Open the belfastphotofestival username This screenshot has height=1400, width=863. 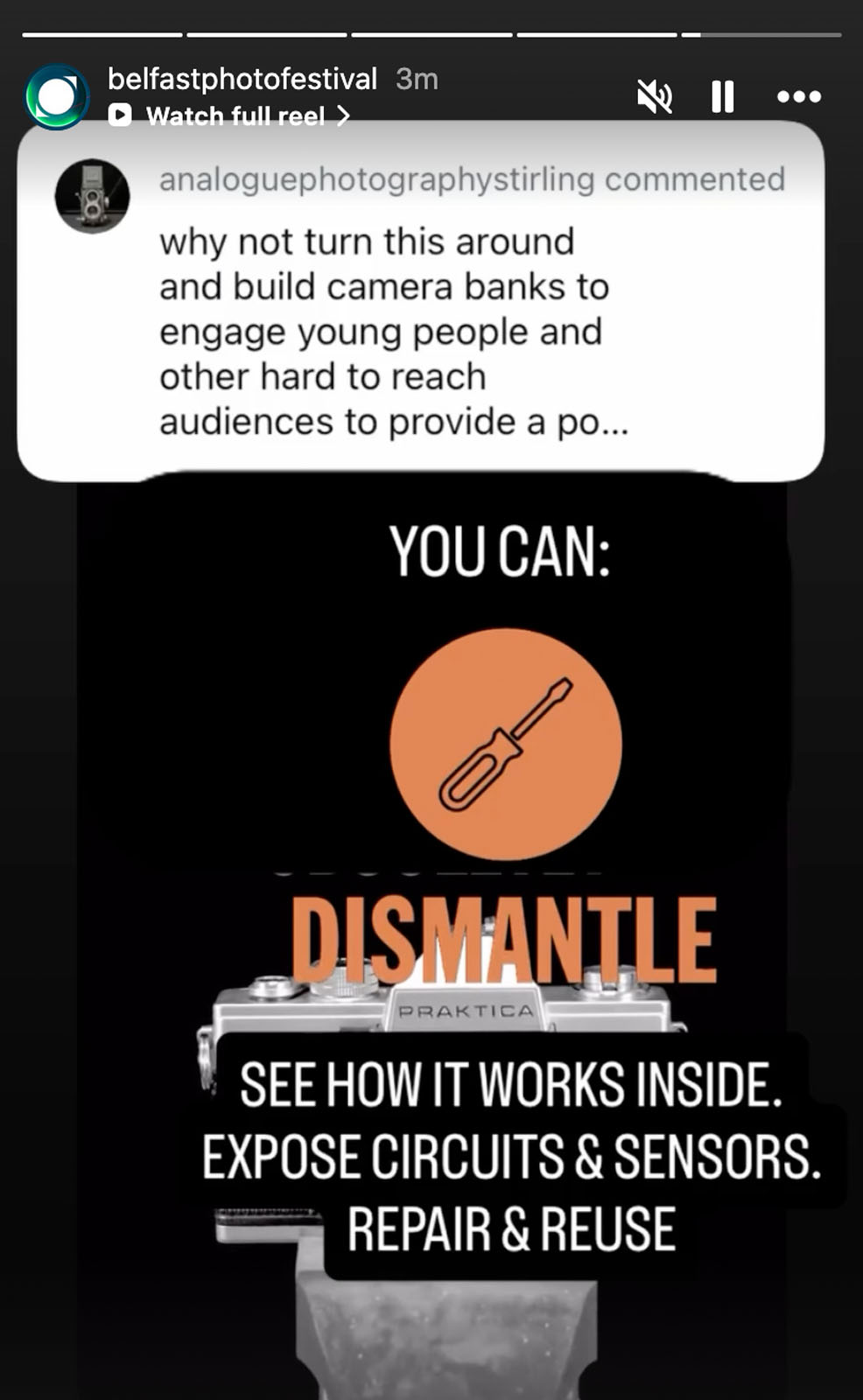(x=242, y=79)
